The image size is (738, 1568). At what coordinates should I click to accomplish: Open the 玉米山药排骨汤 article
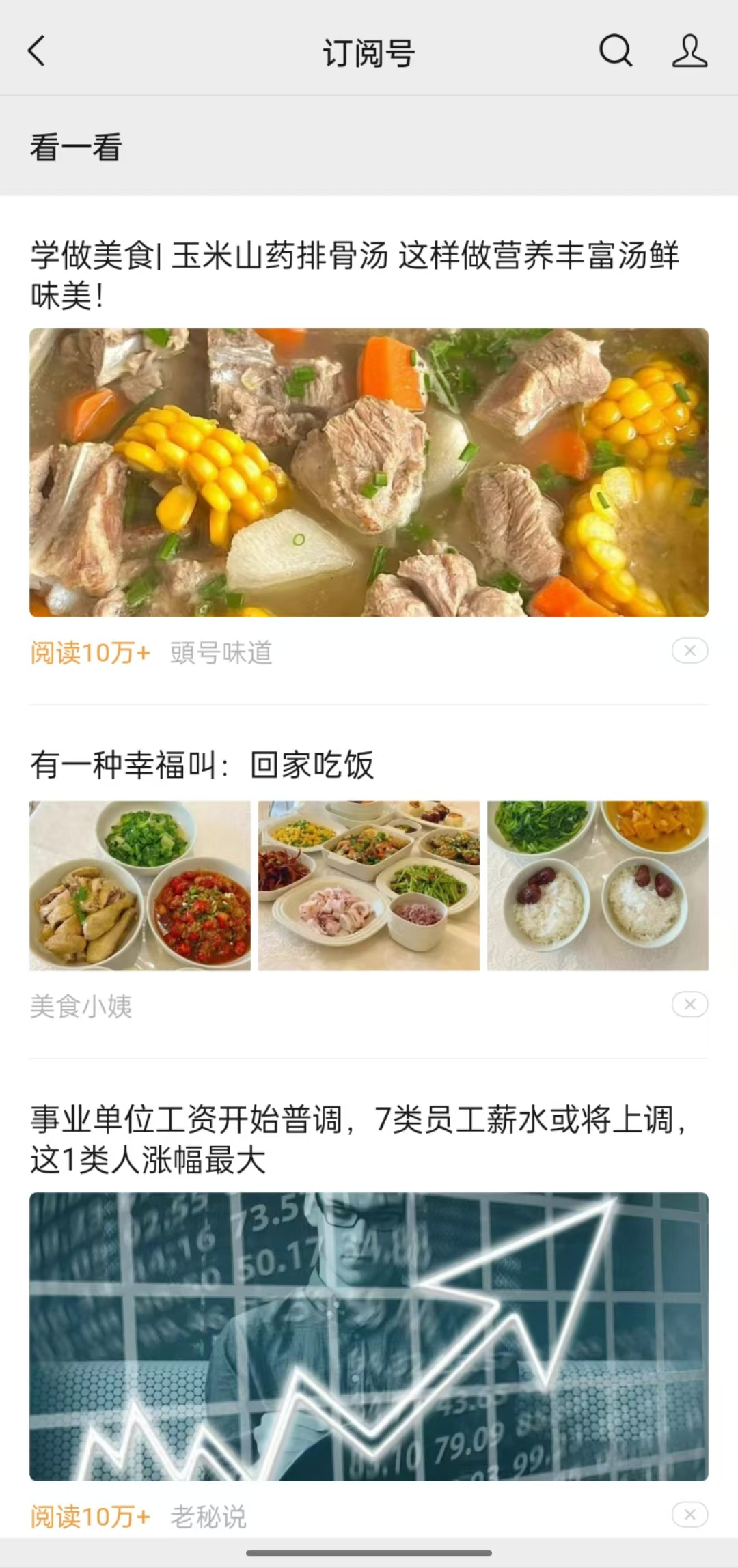(x=355, y=275)
